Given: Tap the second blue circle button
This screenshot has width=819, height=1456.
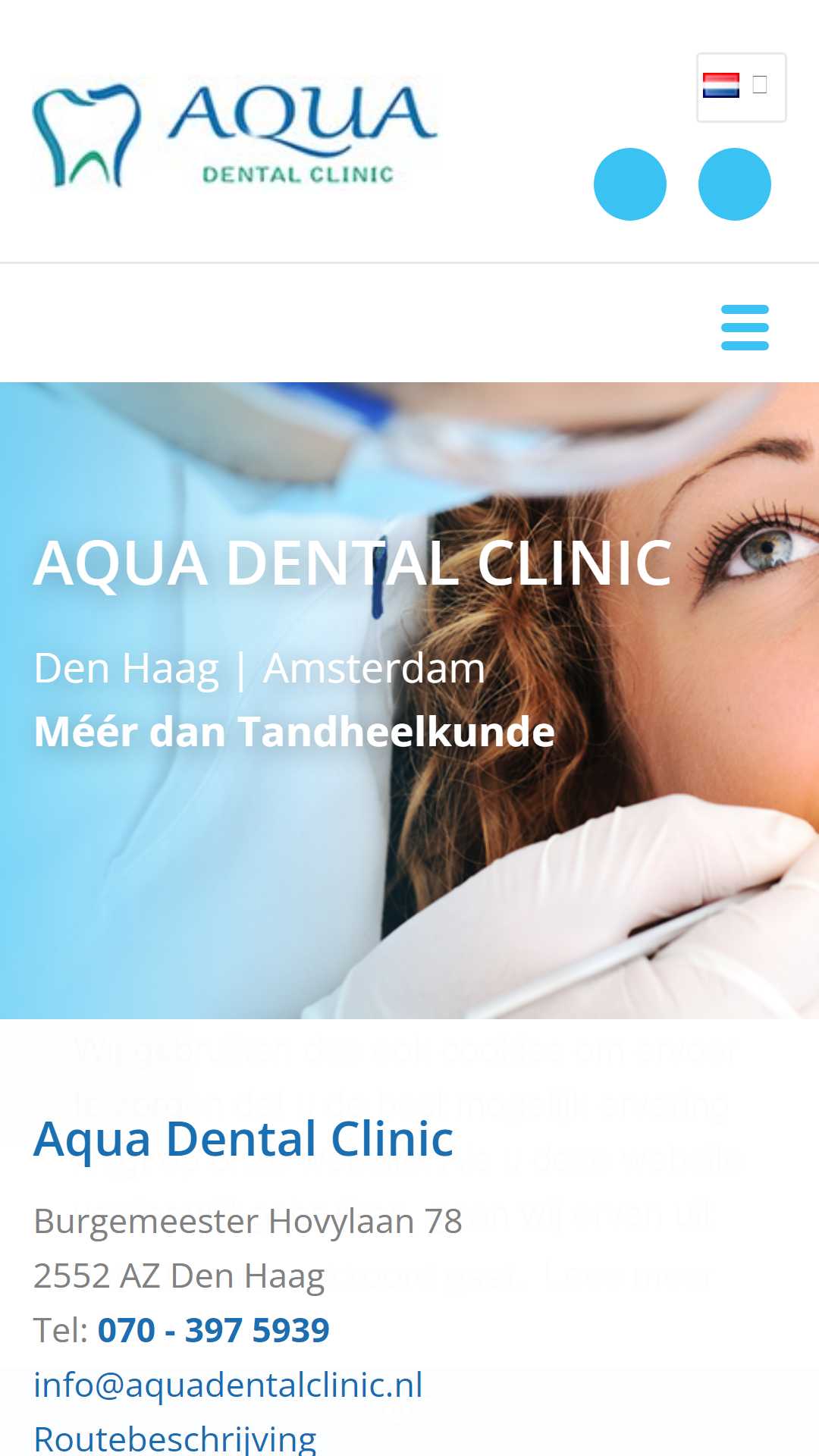Looking at the screenshot, I should [x=734, y=184].
